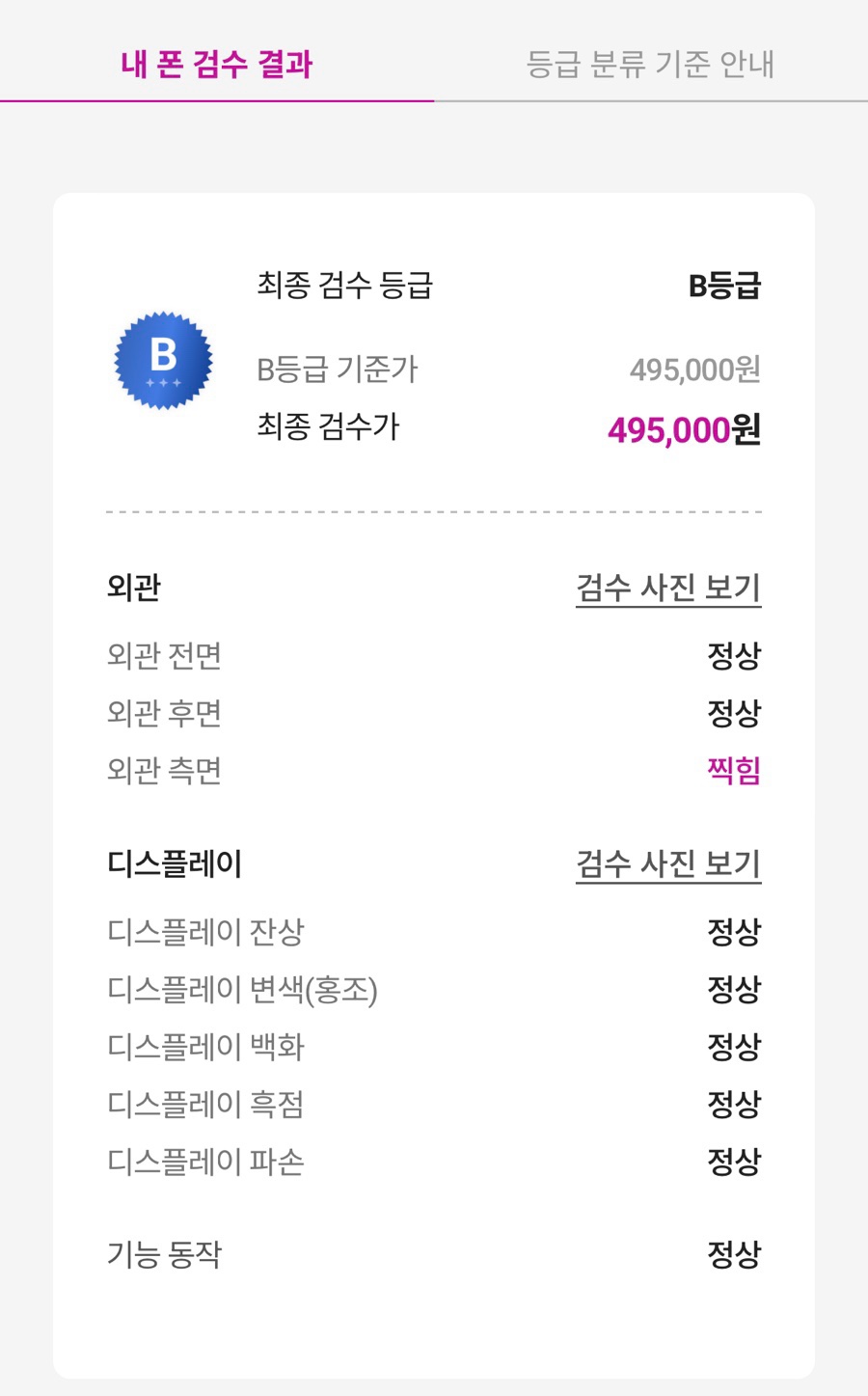This screenshot has height=1396, width=868.
Task: Select the 내 폰 검수 결과 tab
Action: point(217,64)
